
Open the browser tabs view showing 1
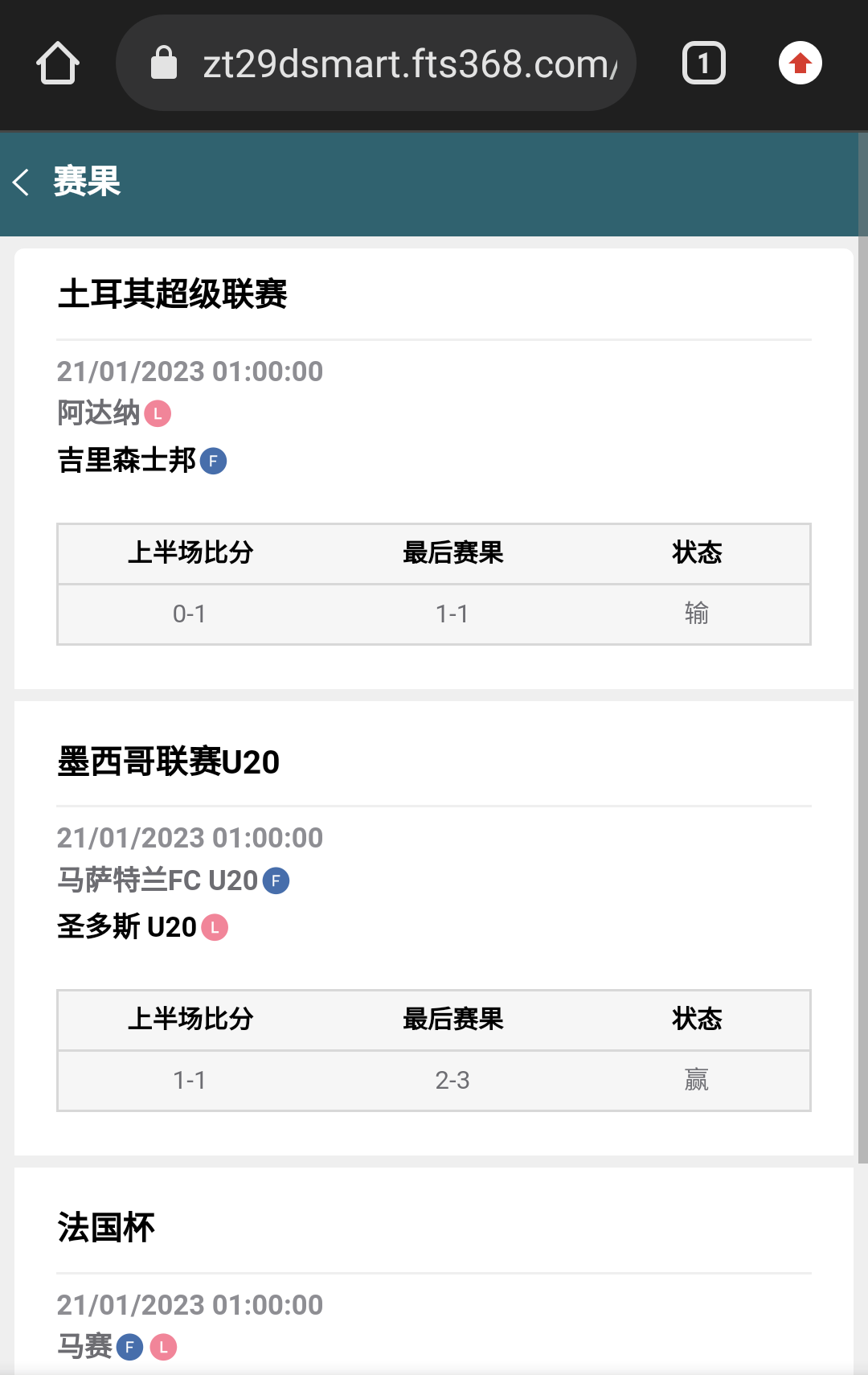click(703, 62)
